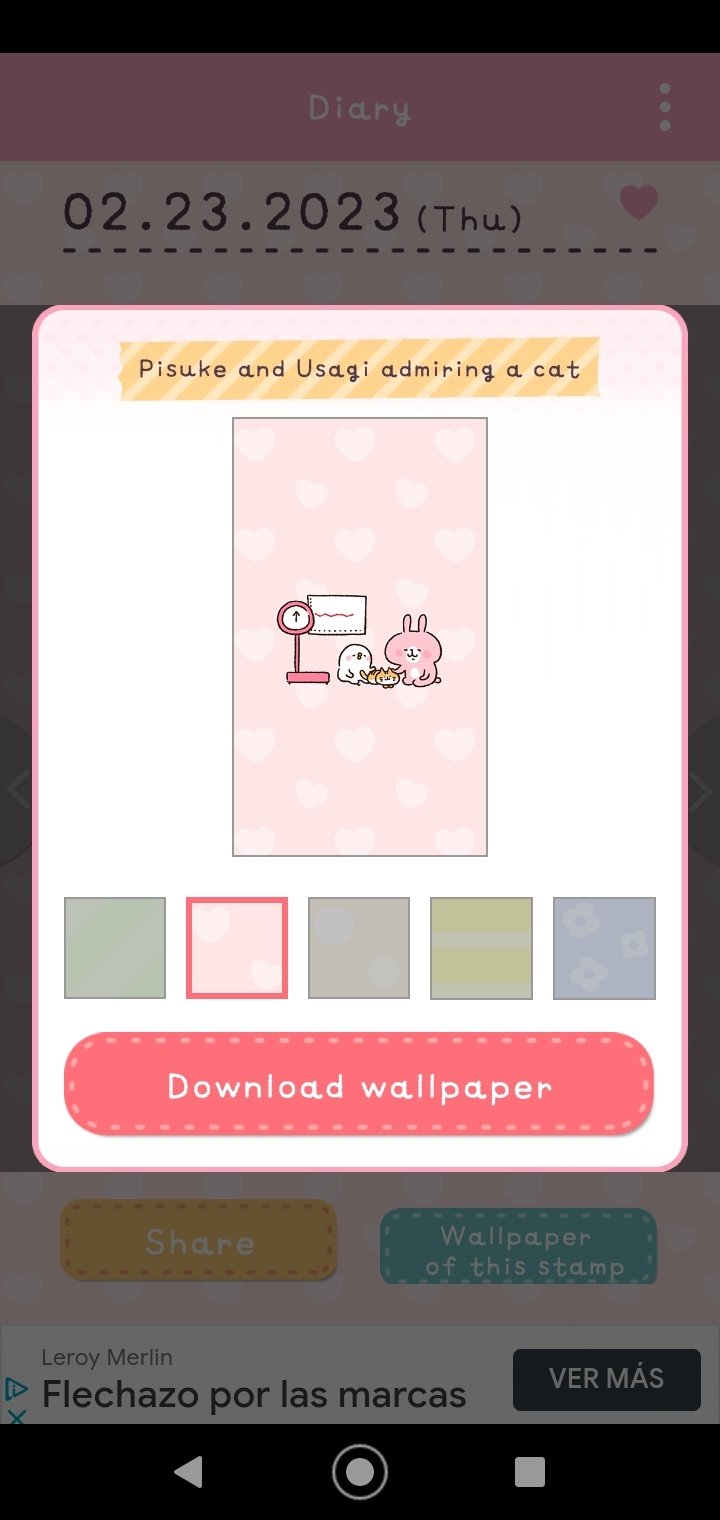Tap the dimmed Share button
The image size is (720, 1520).
tap(199, 1241)
